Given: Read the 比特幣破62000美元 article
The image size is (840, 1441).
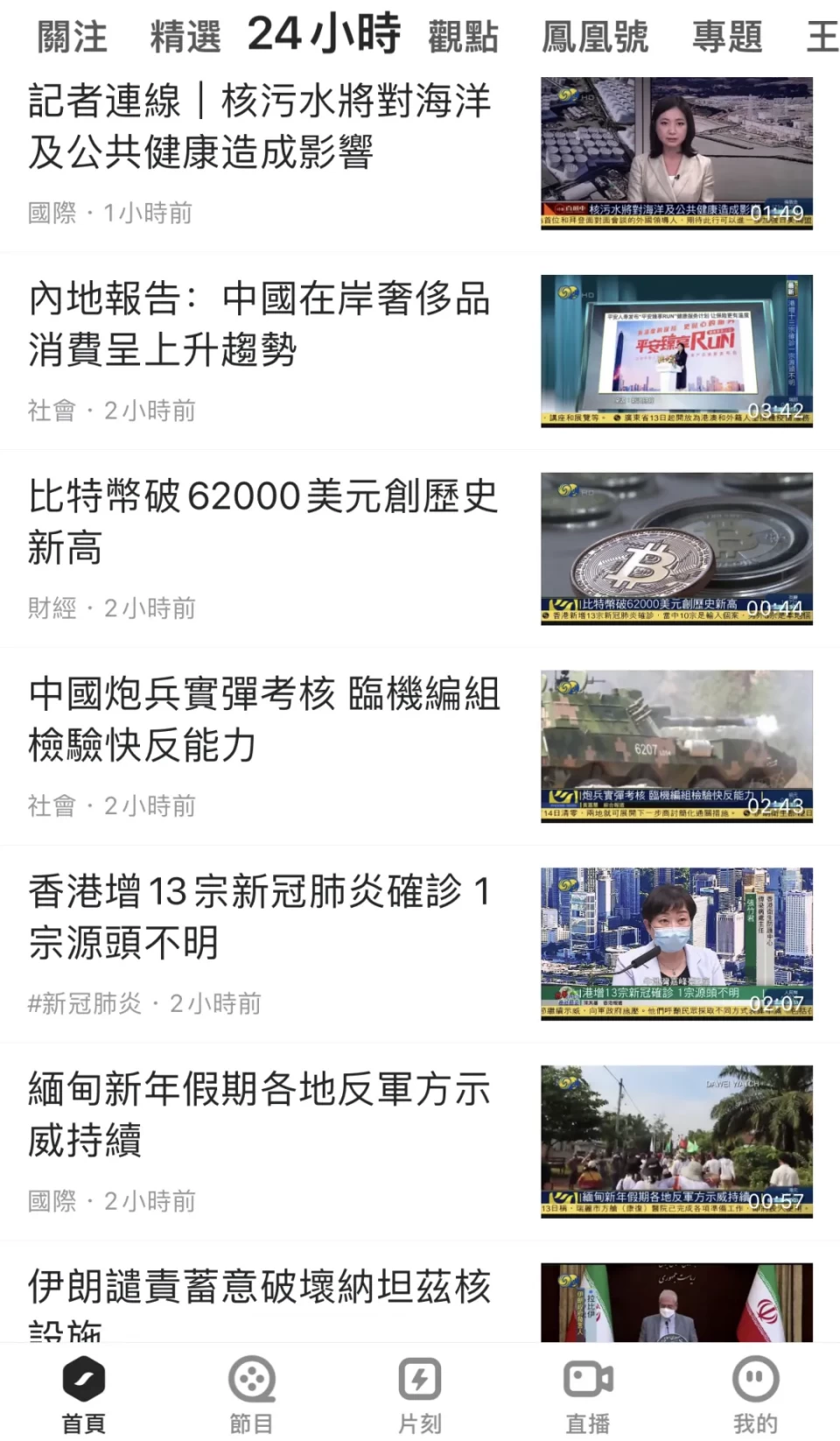Looking at the screenshot, I should coord(262,522).
